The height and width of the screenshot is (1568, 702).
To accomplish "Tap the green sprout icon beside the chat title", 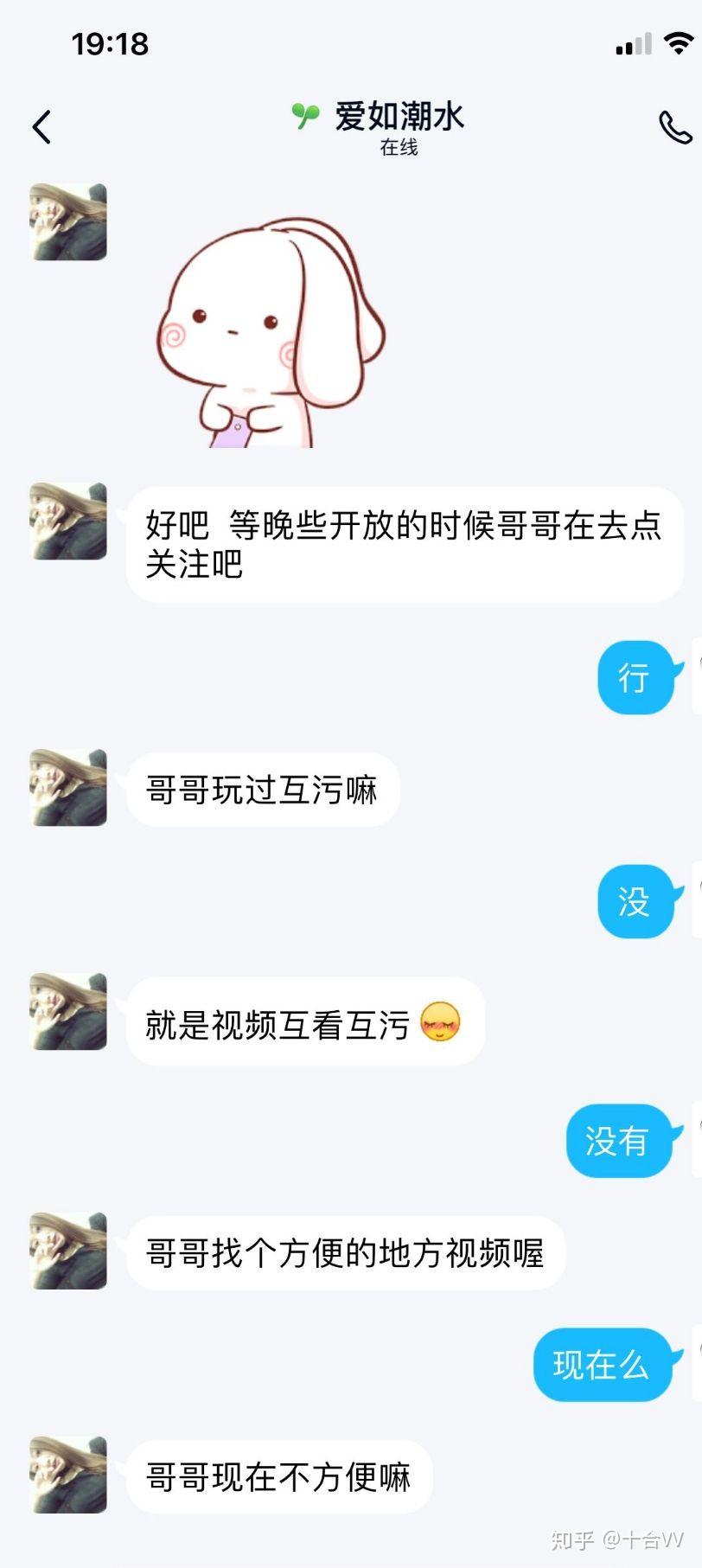I will click(304, 114).
